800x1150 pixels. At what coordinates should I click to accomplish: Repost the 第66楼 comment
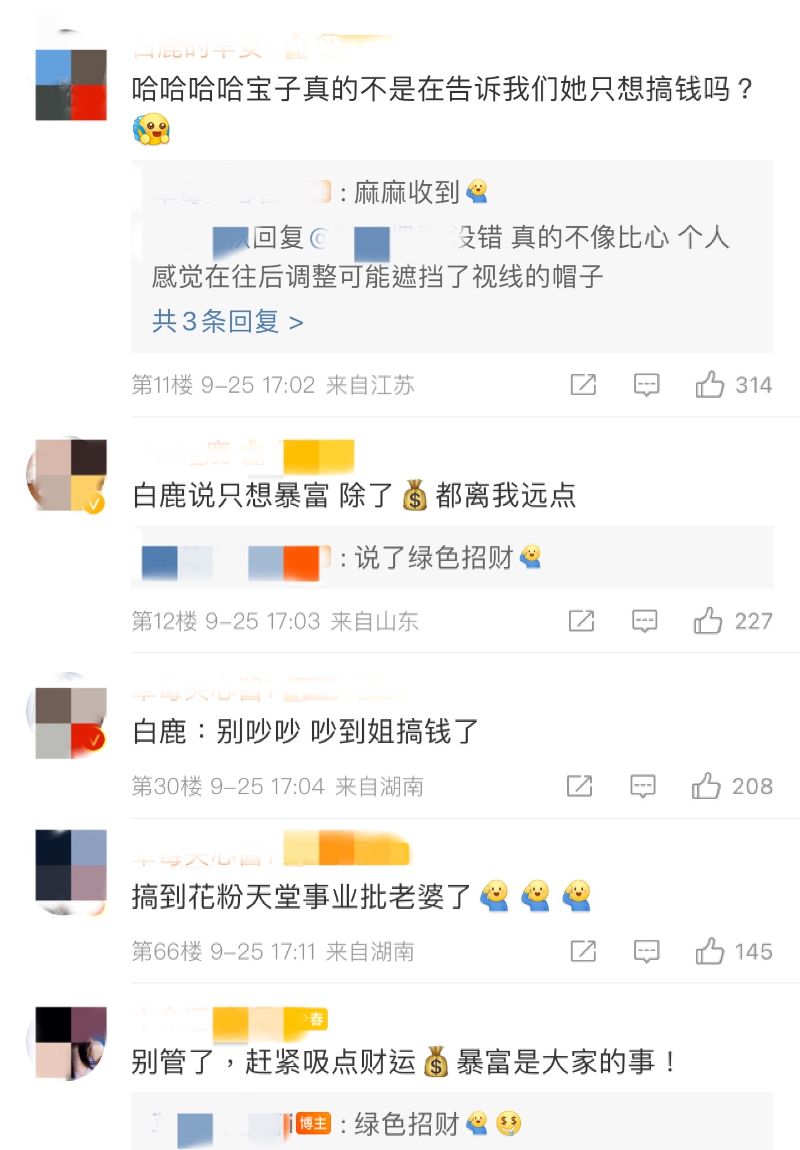pyautogui.click(x=583, y=951)
